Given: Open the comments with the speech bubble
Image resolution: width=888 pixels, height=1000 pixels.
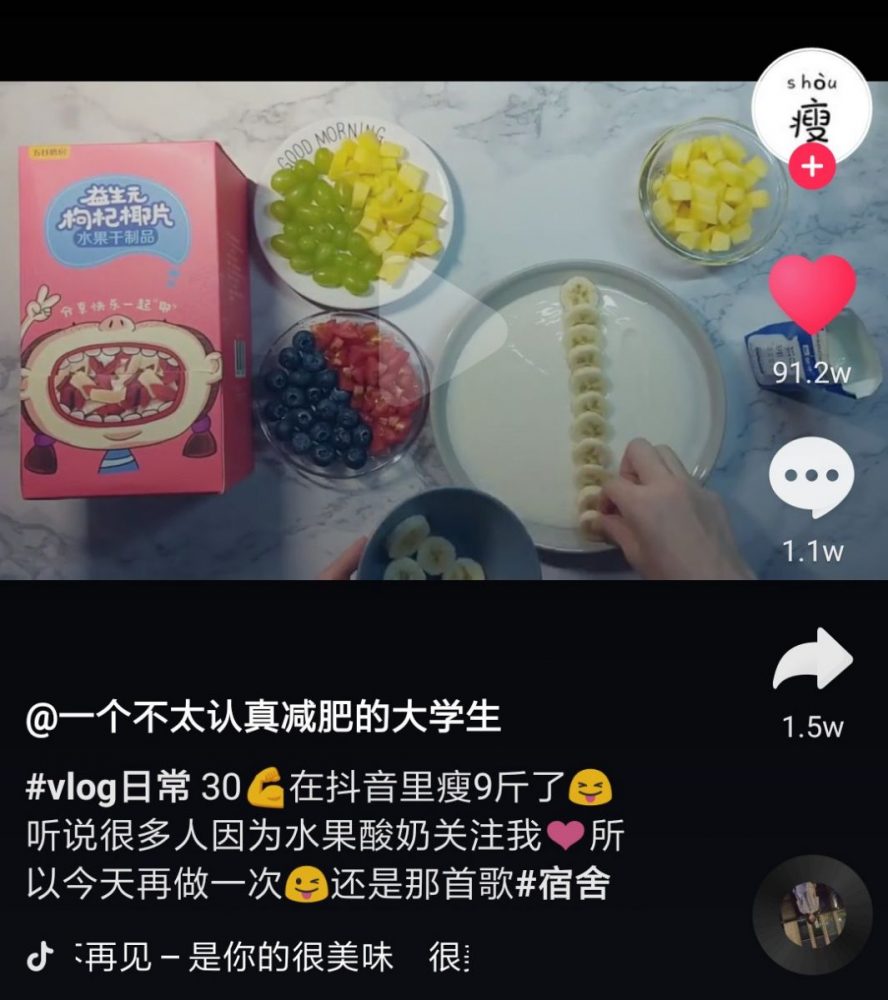Looking at the screenshot, I should pyautogui.click(x=811, y=477).
